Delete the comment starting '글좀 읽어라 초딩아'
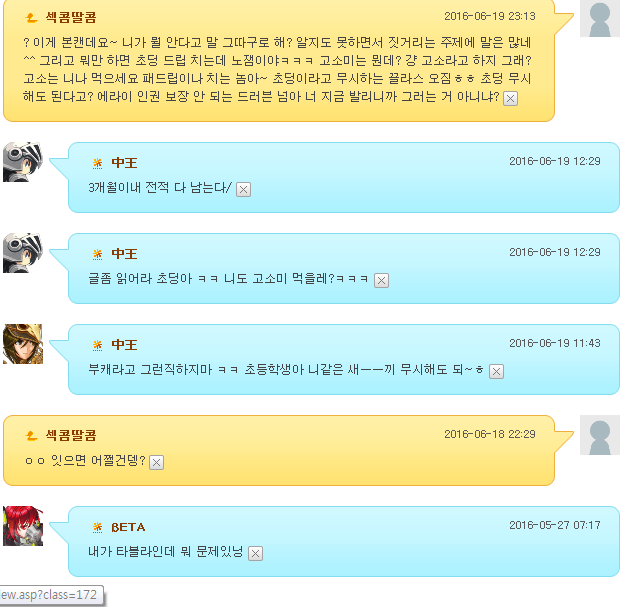 tap(381, 281)
